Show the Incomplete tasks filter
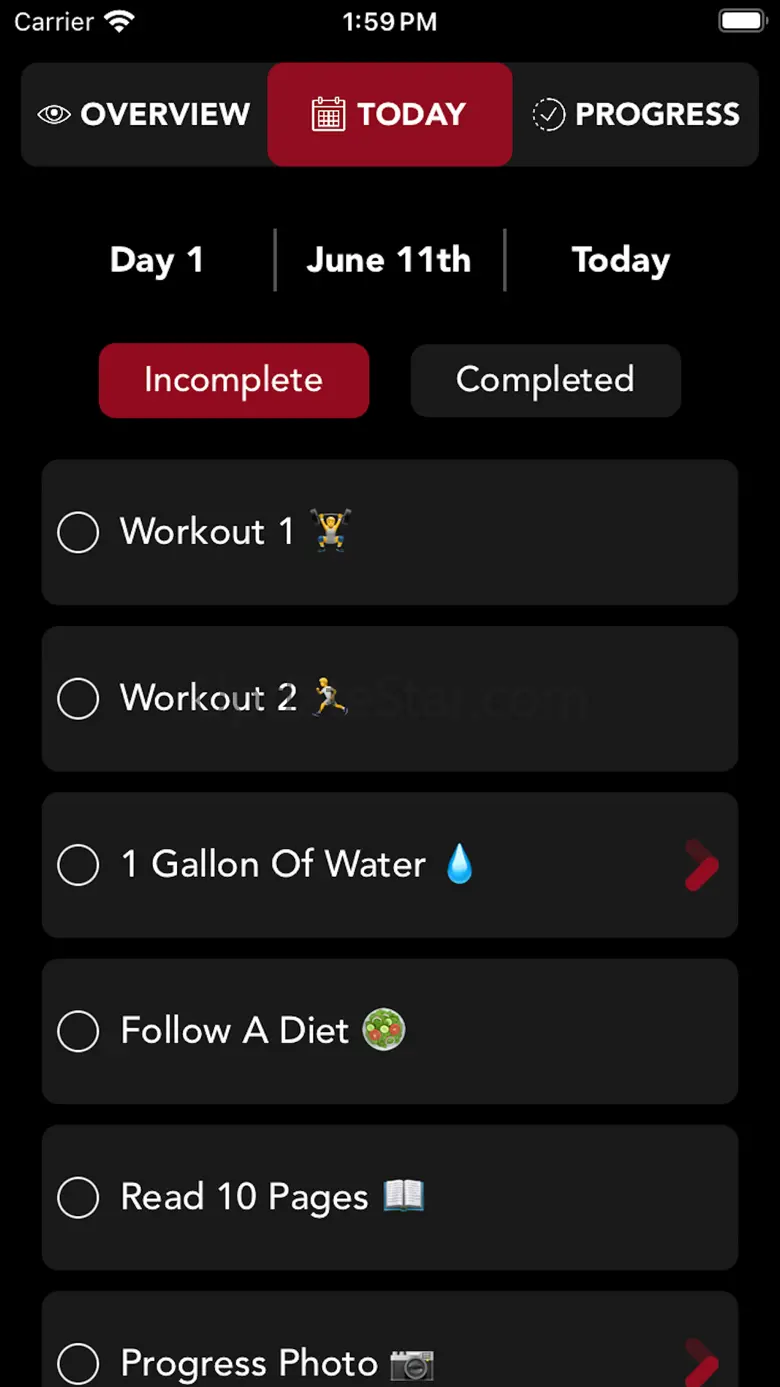 point(234,380)
